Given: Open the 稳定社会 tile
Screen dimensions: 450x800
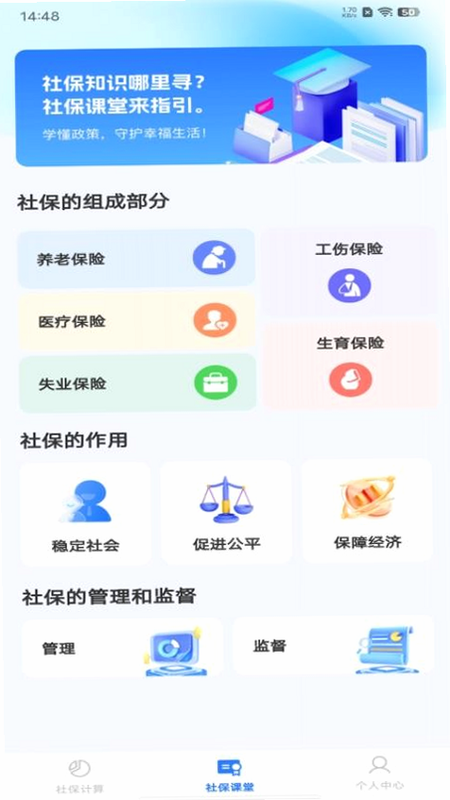Looking at the screenshot, I should (x=86, y=514).
